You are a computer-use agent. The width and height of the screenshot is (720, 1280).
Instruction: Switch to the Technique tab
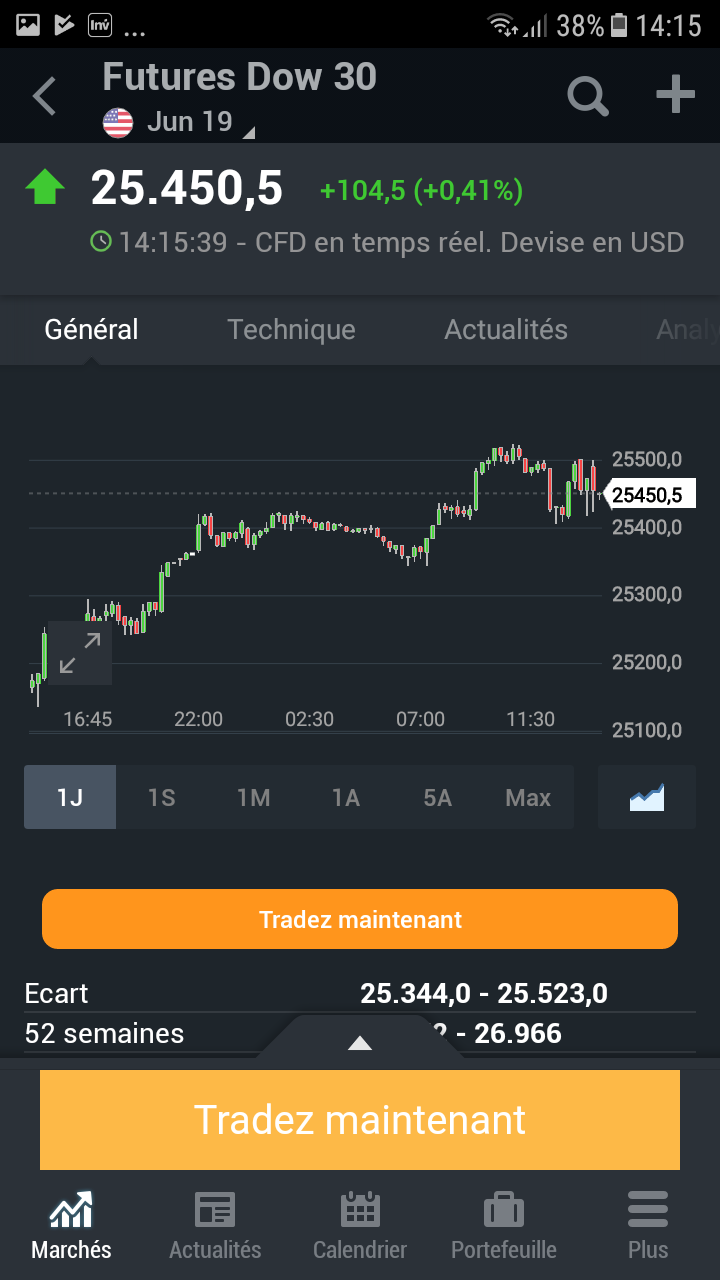[x=291, y=330]
